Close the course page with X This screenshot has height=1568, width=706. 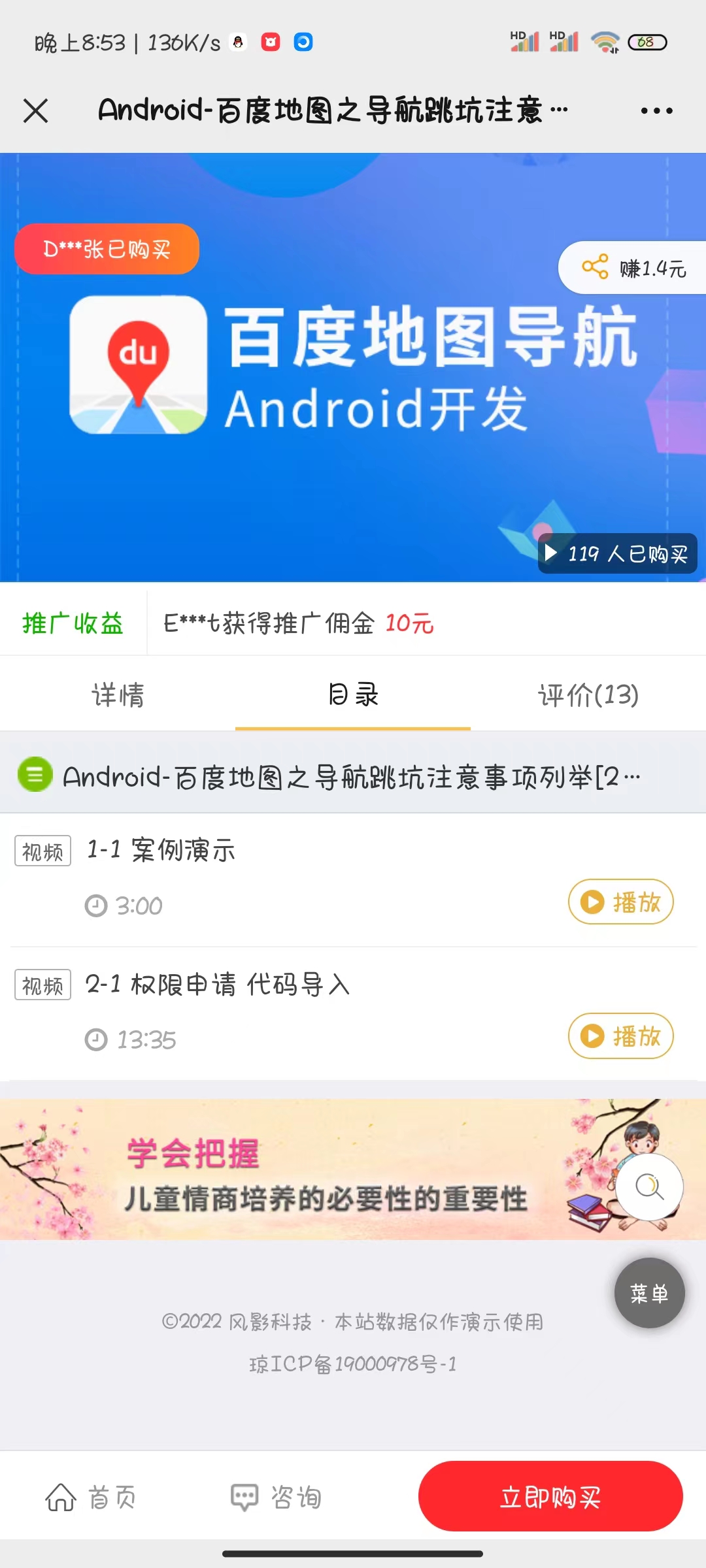point(36,110)
